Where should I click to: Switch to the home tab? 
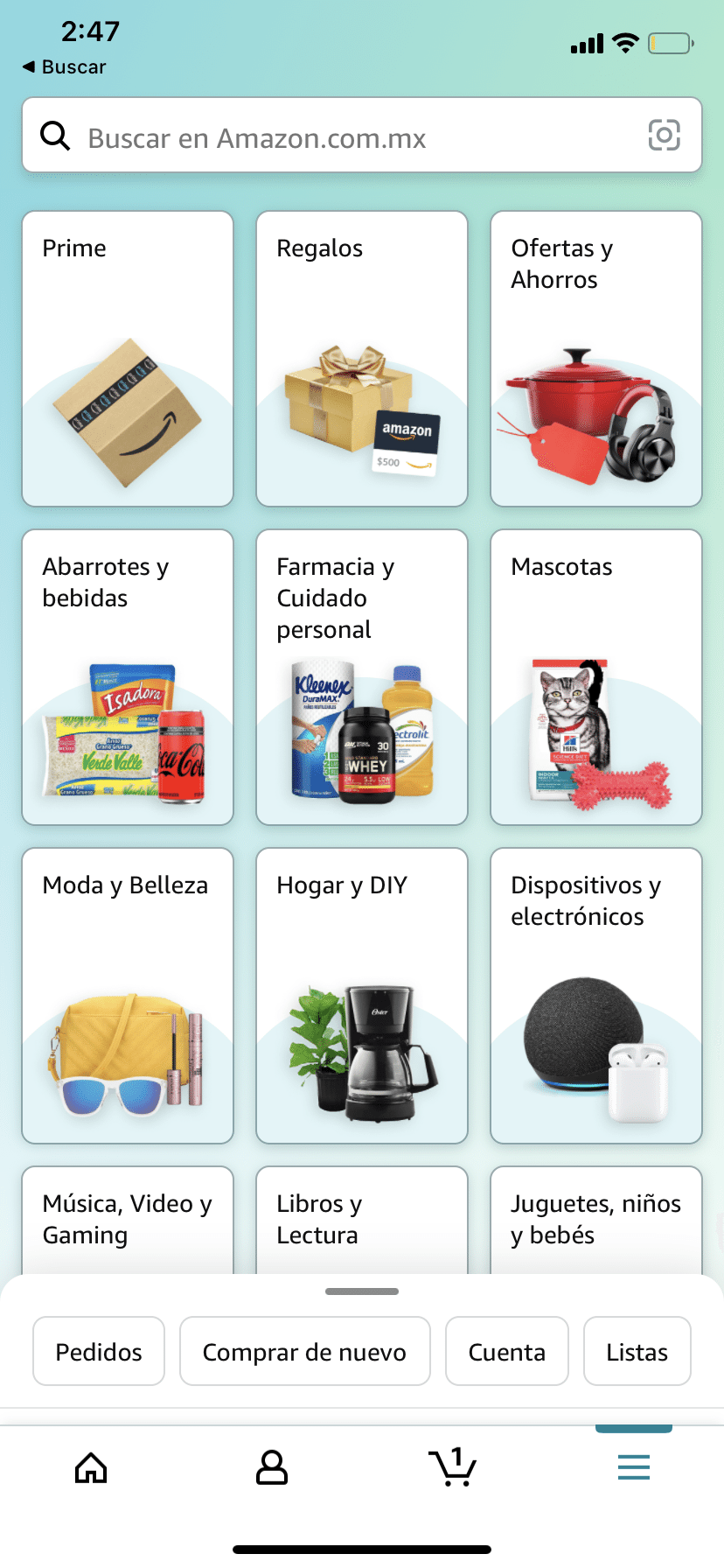[x=91, y=1467]
